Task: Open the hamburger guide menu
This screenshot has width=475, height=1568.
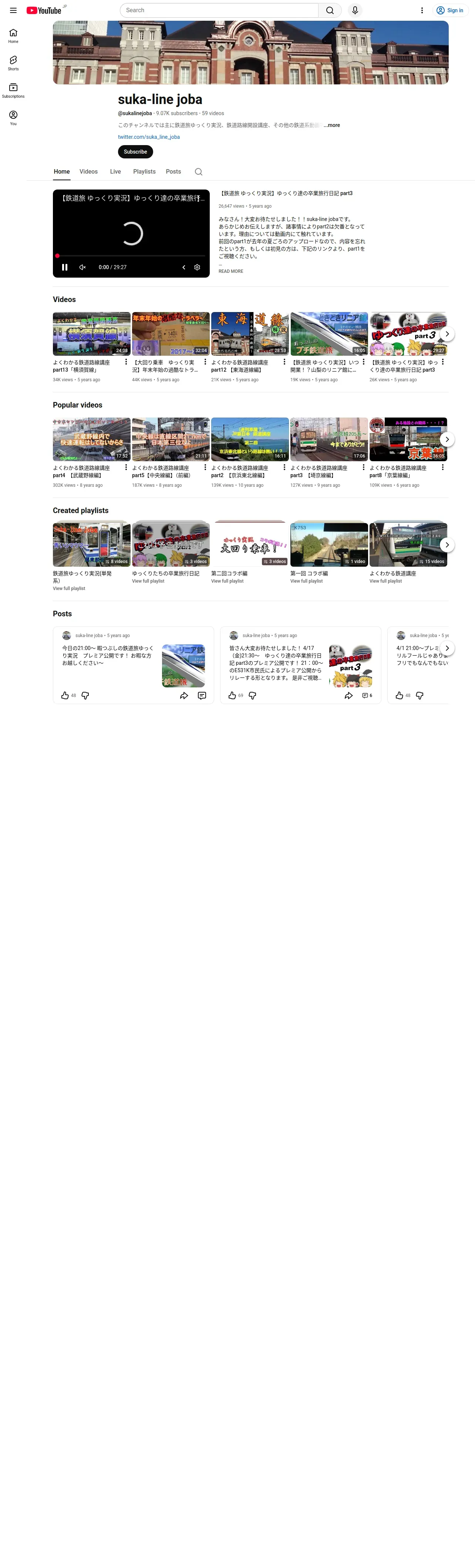Action: 13,10
